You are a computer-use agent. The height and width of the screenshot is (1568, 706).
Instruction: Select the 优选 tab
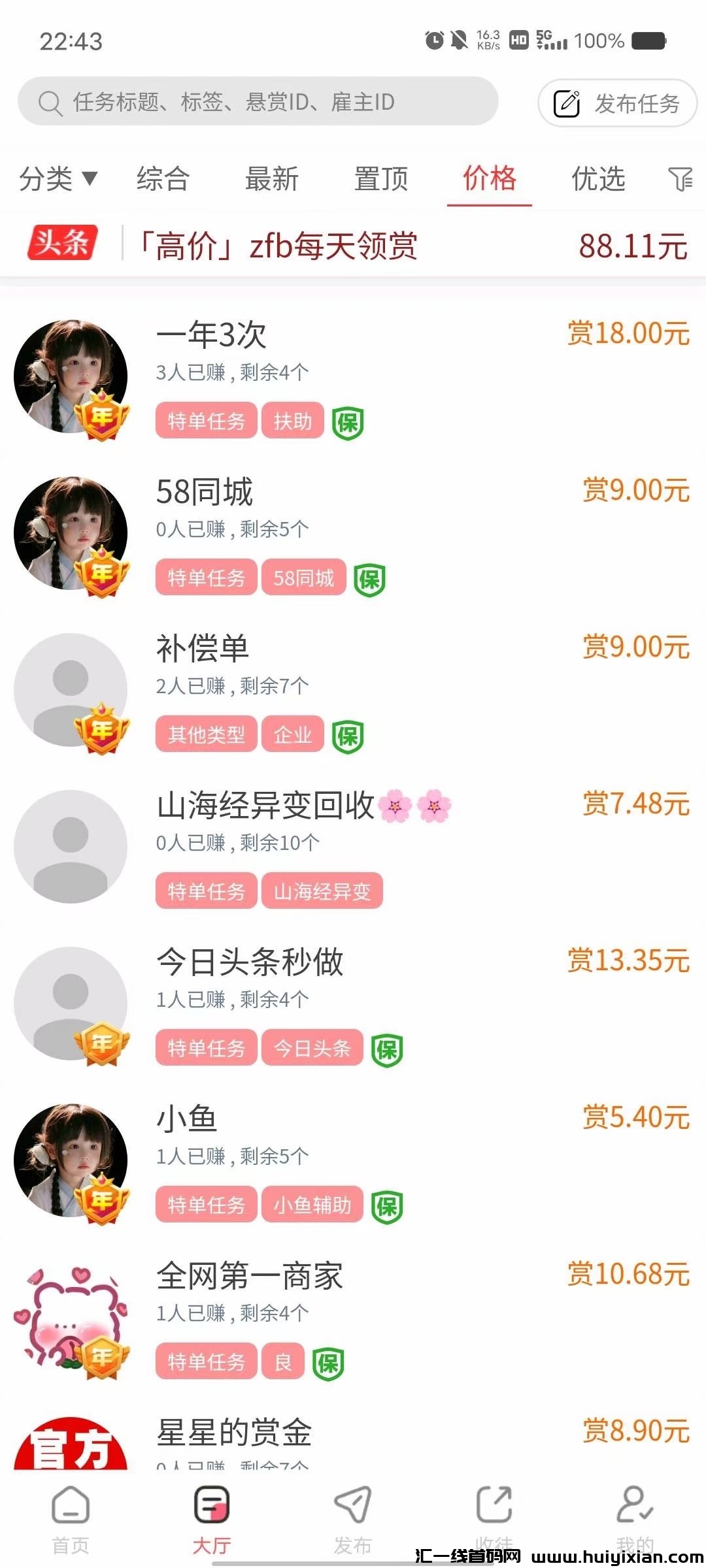pos(597,178)
